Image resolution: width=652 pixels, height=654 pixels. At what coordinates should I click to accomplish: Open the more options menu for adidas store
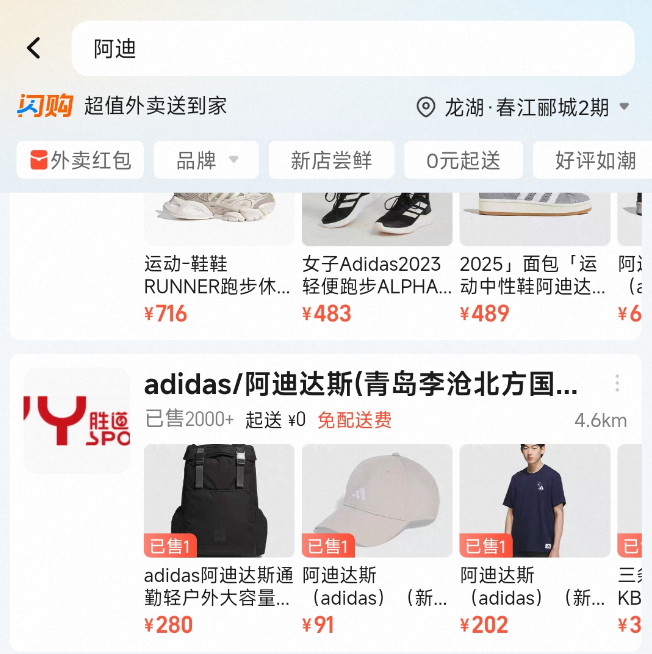point(617,384)
